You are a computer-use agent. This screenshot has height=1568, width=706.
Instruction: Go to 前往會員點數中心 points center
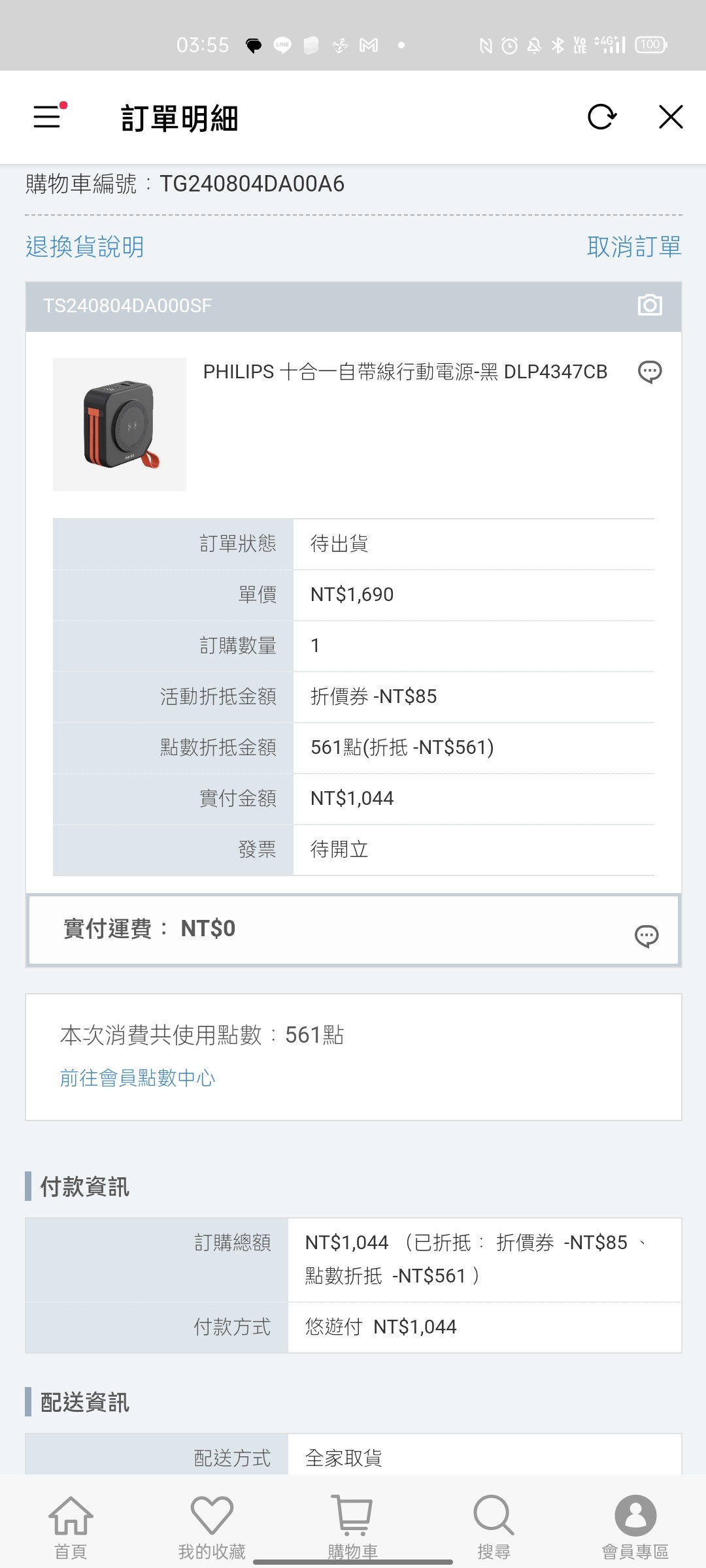point(137,1078)
